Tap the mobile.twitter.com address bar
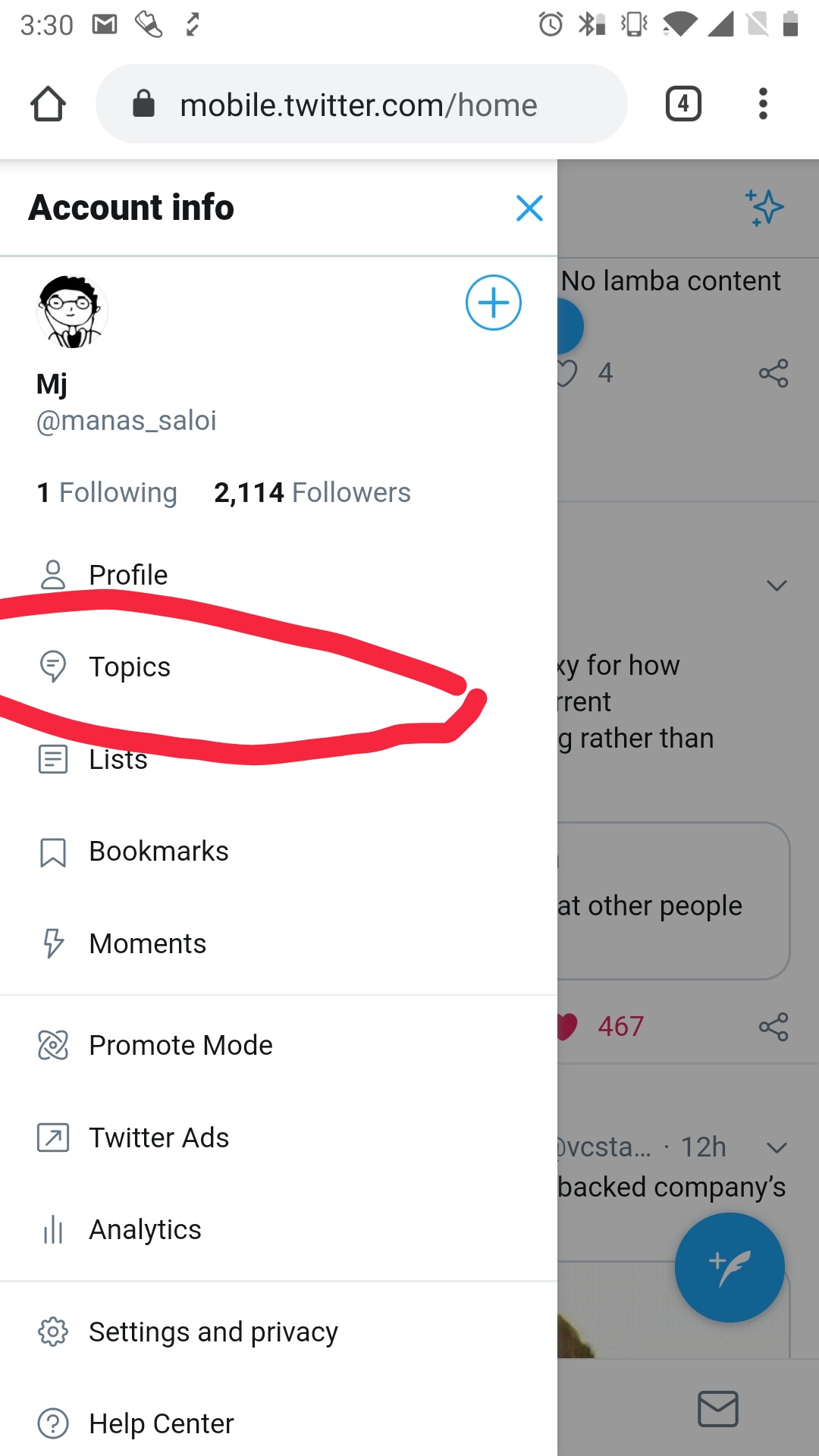 tap(362, 104)
